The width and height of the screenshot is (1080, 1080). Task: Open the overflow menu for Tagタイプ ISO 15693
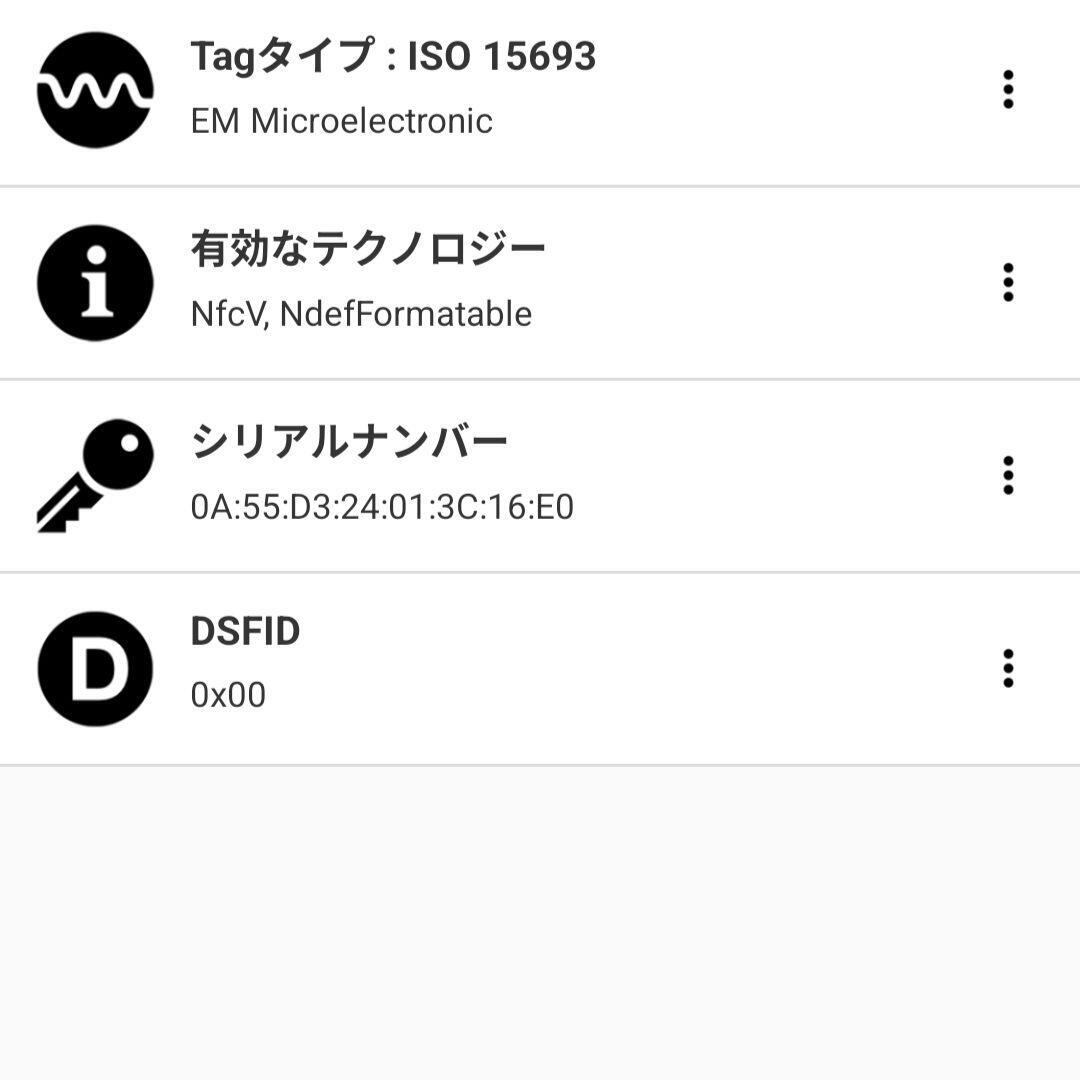[x=1008, y=90]
